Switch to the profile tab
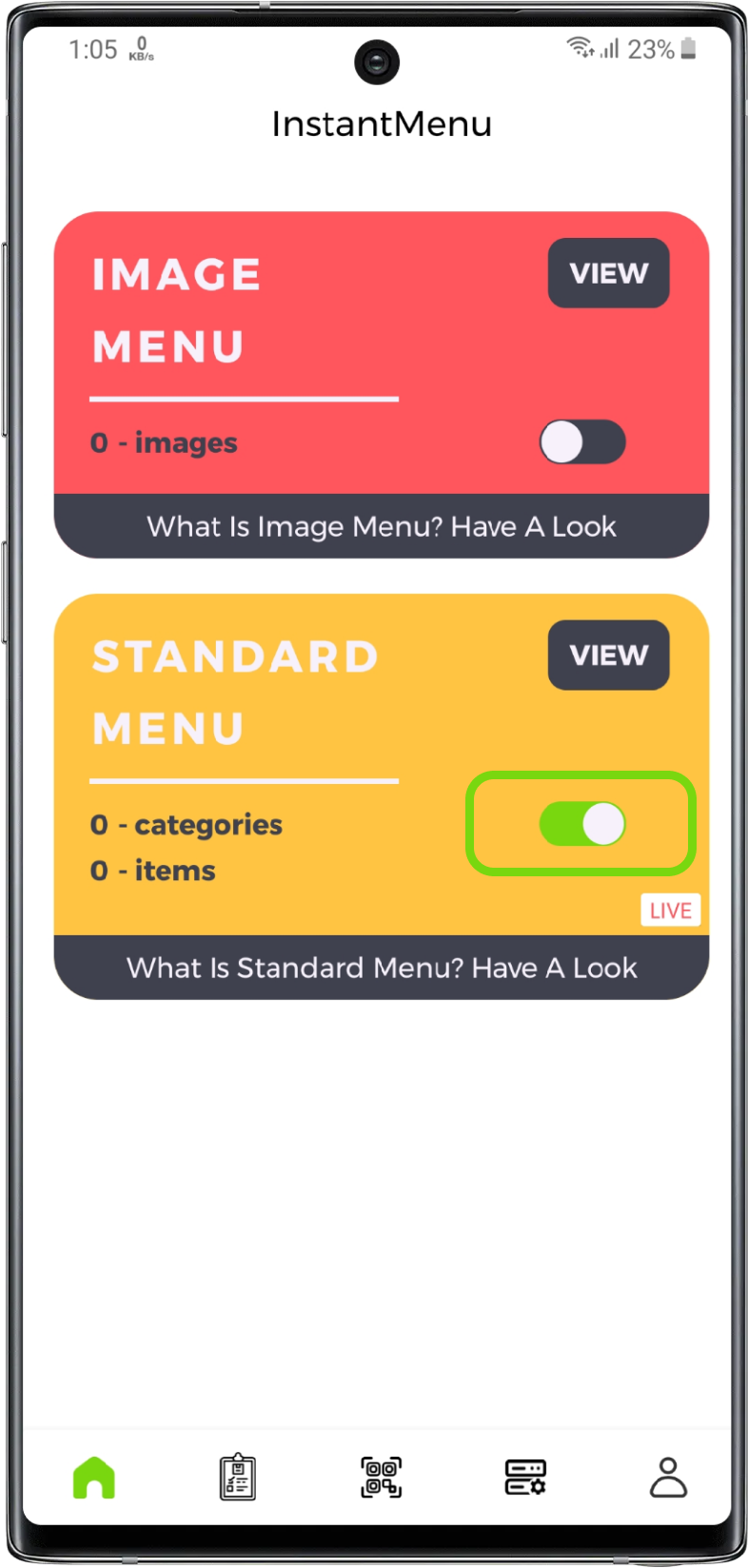748x1568 pixels. [668, 1478]
